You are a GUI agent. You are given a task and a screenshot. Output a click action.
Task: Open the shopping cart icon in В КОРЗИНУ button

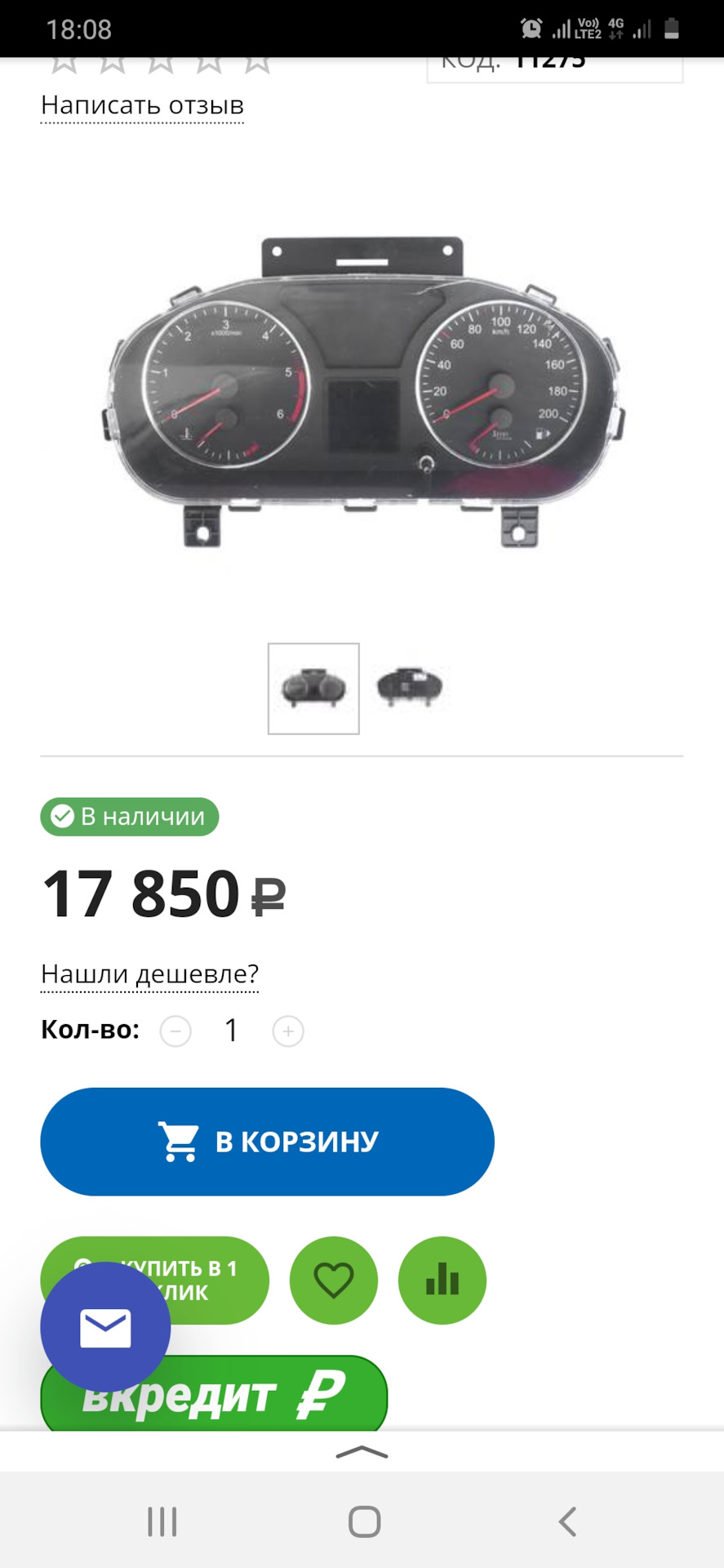[178, 1141]
